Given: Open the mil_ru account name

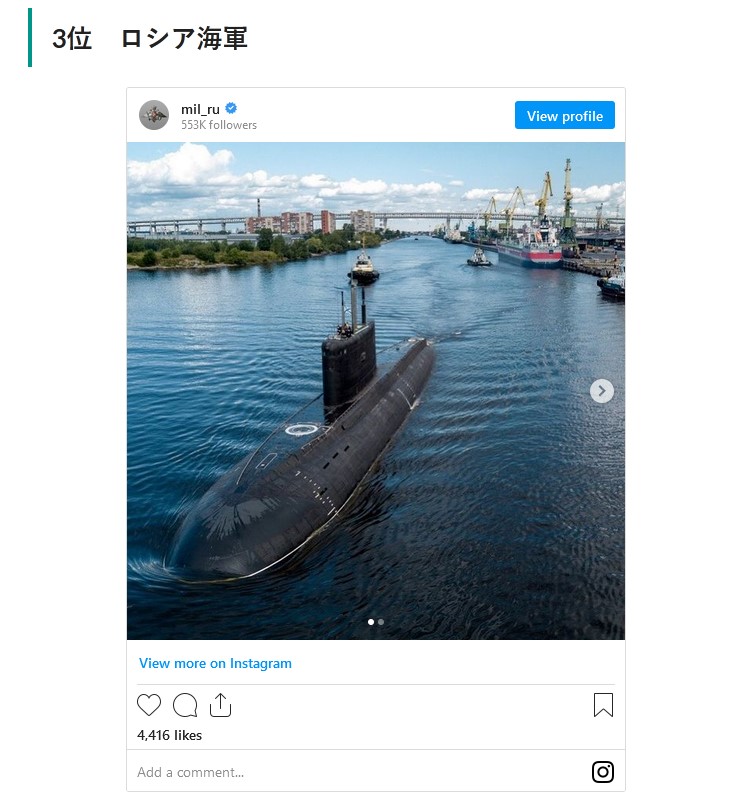Looking at the screenshot, I should [x=200, y=109].
